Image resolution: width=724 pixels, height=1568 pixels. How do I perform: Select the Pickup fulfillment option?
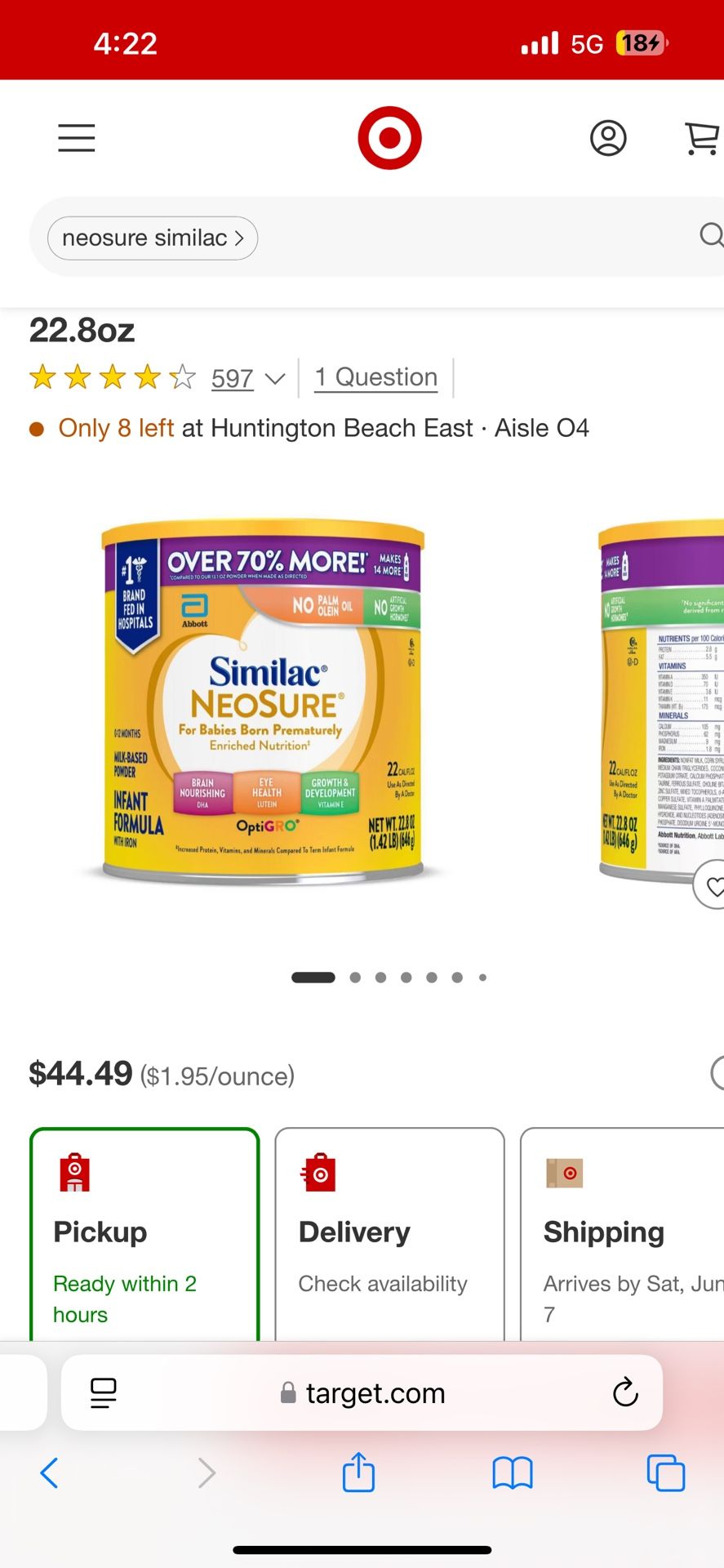(x=144, y=1233)
